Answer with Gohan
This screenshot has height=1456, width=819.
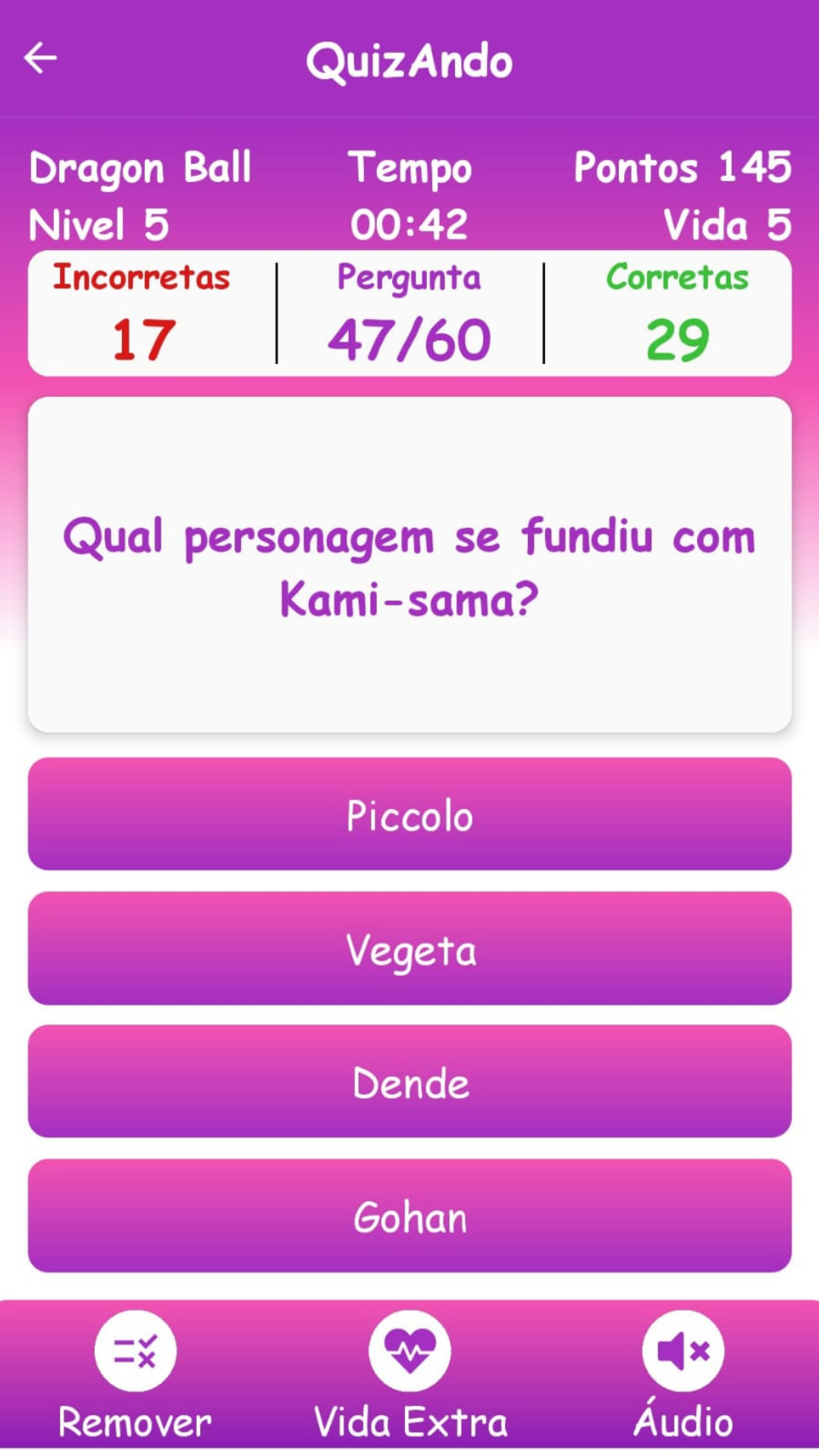click(409, 1216)
